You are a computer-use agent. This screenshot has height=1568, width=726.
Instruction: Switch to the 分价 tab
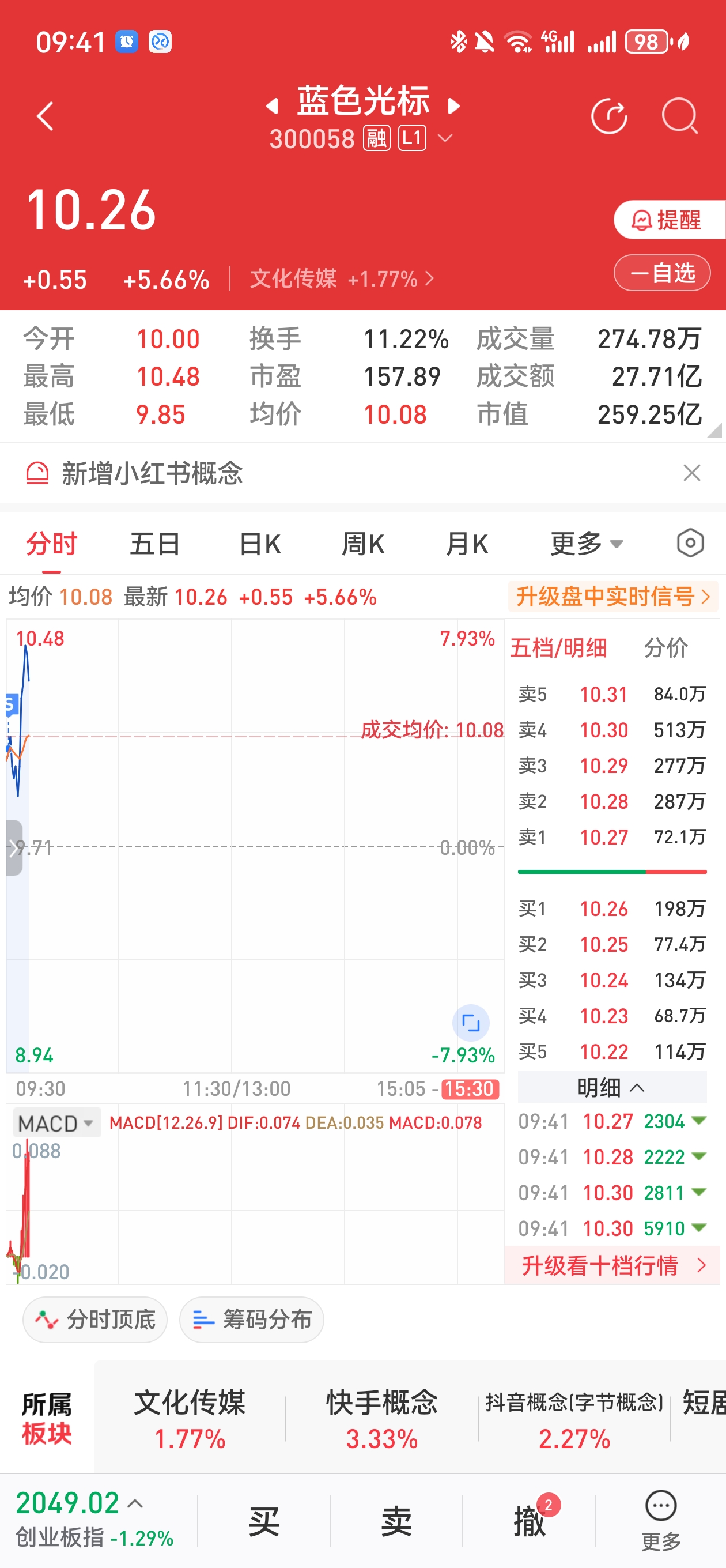pyautogui.click(x=665, y=647)
